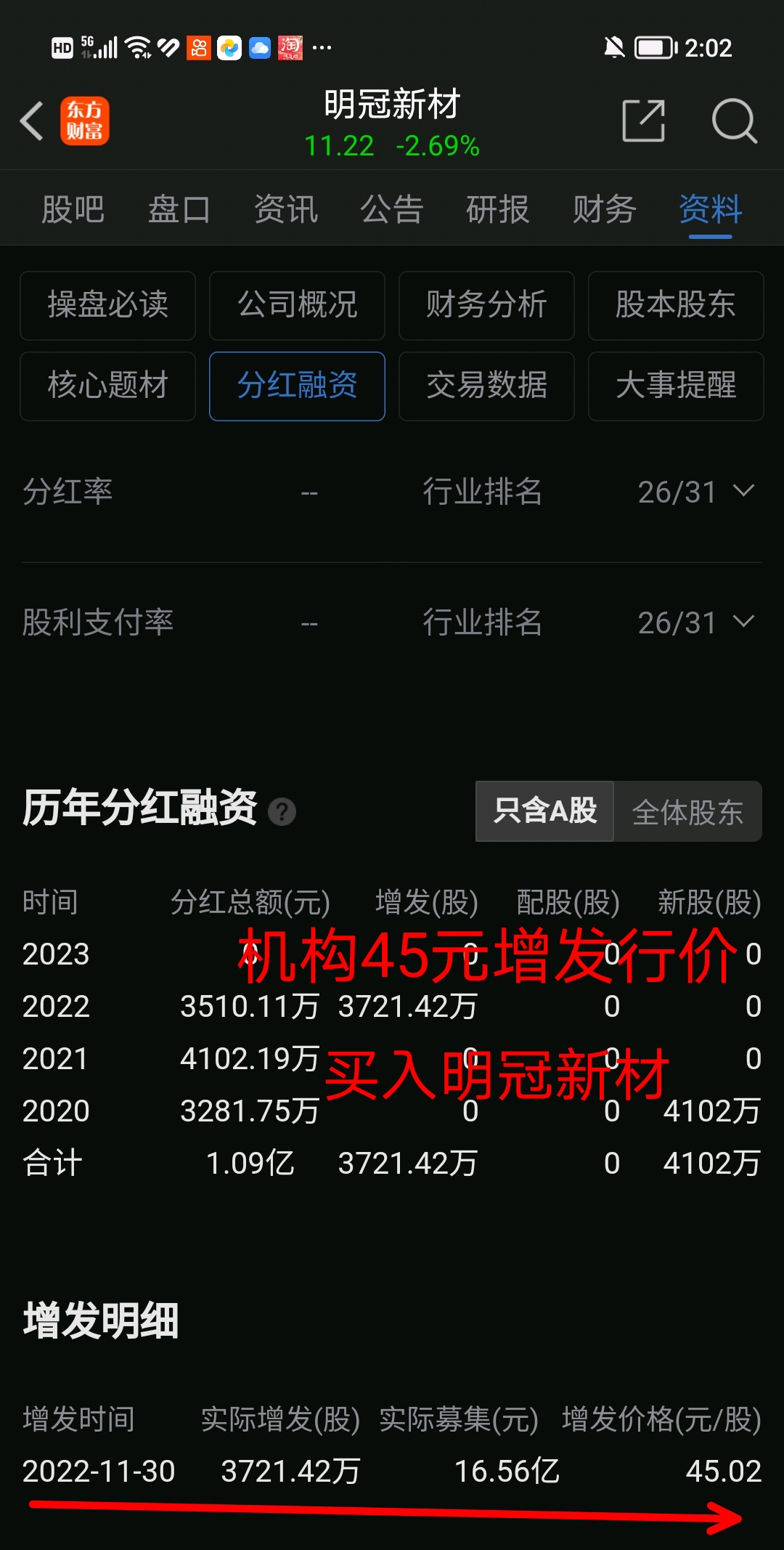This screenshot has width=784, height=1550.
Task: Tap the HD icon in status bar
Action: [62, 46]
